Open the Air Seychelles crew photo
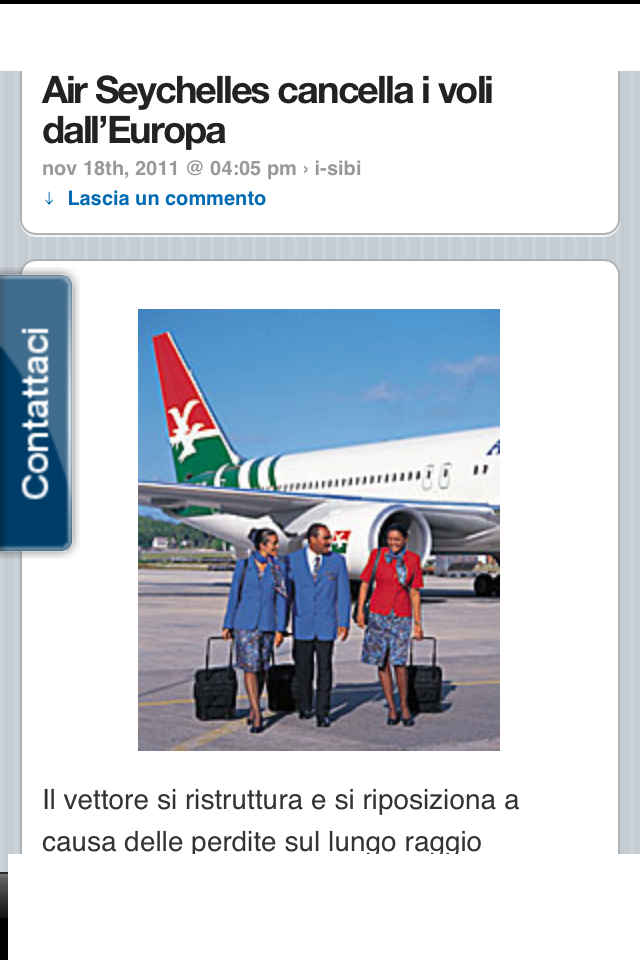The image size is (640, 960). (x=318, y=529)
